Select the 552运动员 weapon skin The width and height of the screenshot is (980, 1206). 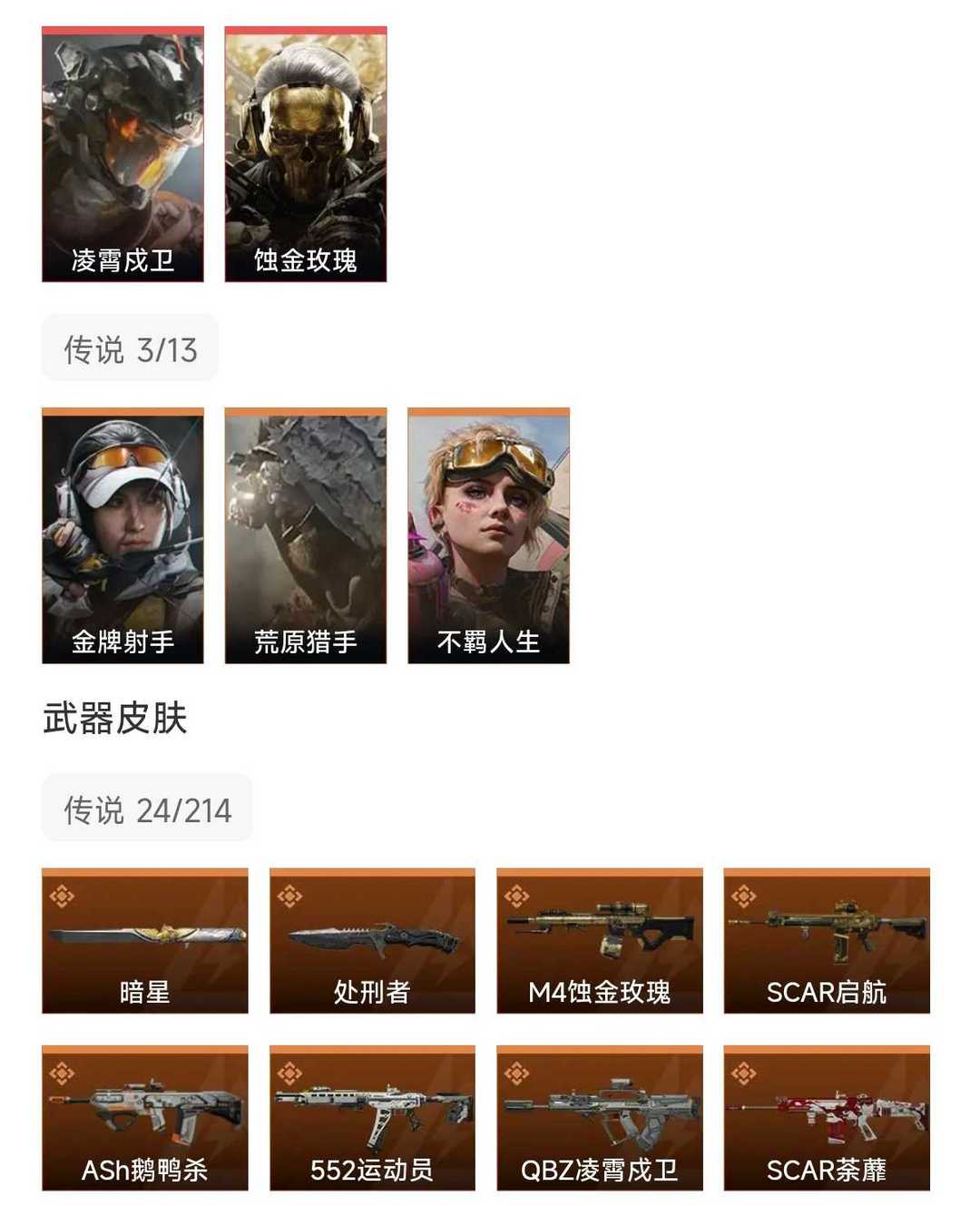tap(372, 1118)
